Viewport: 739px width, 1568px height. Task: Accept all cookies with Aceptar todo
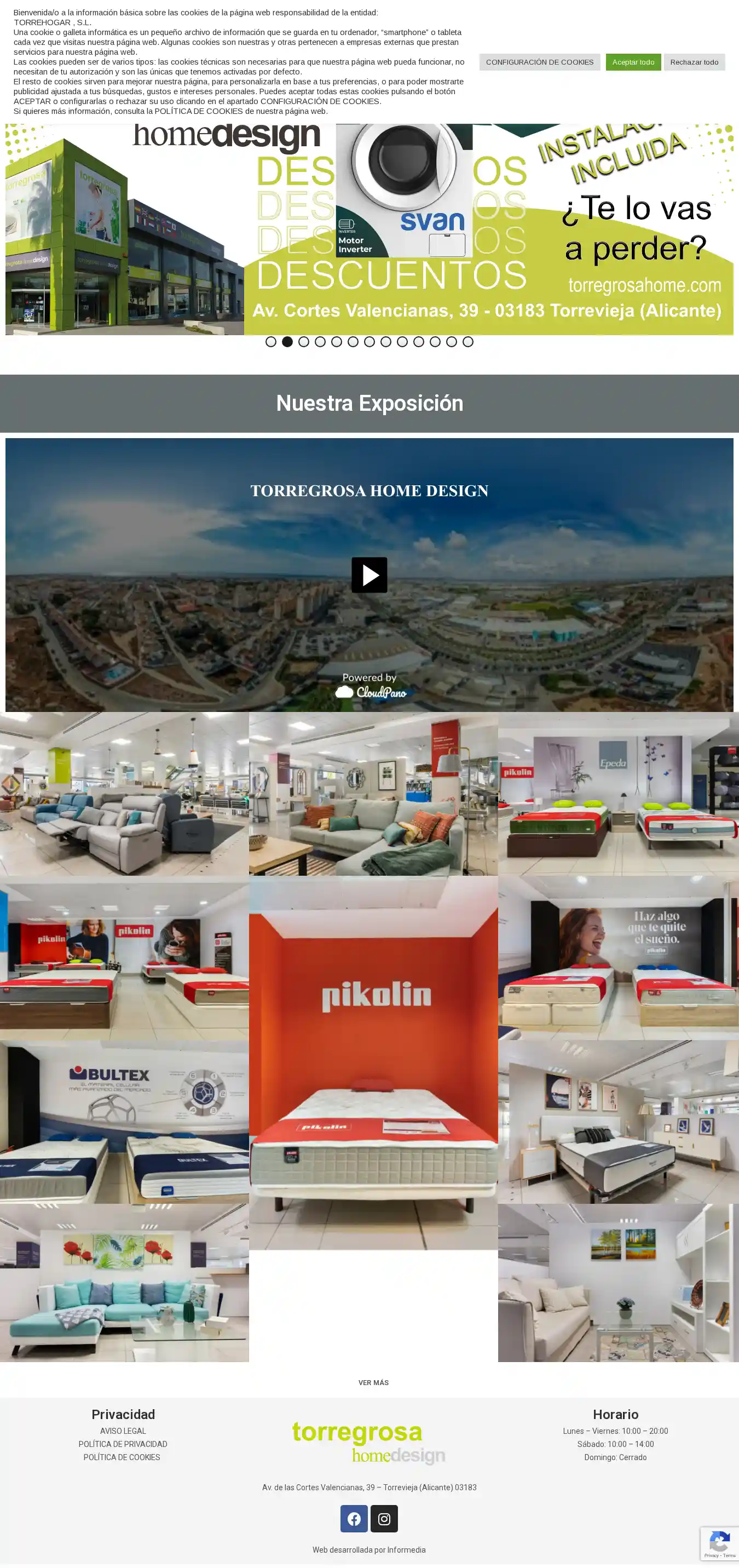click(633, 62)
